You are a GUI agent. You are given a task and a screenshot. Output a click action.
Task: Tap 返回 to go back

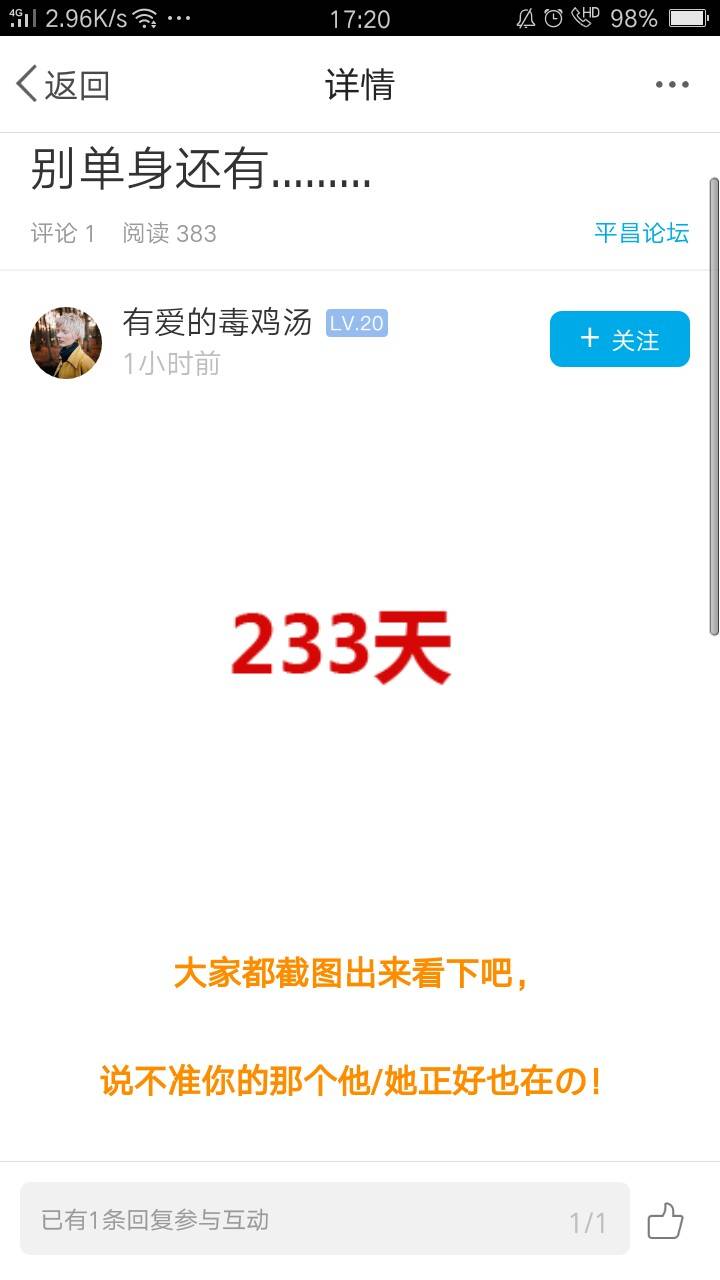(x=62, y=85)
